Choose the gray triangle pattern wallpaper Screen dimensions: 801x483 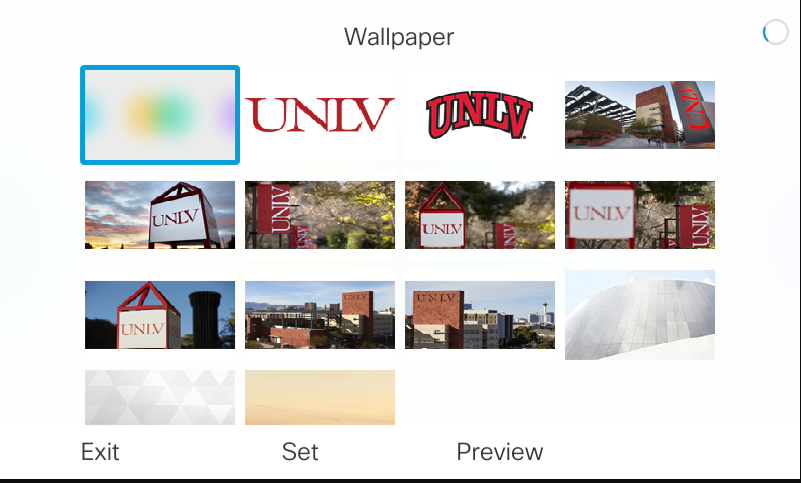[160, 397]
